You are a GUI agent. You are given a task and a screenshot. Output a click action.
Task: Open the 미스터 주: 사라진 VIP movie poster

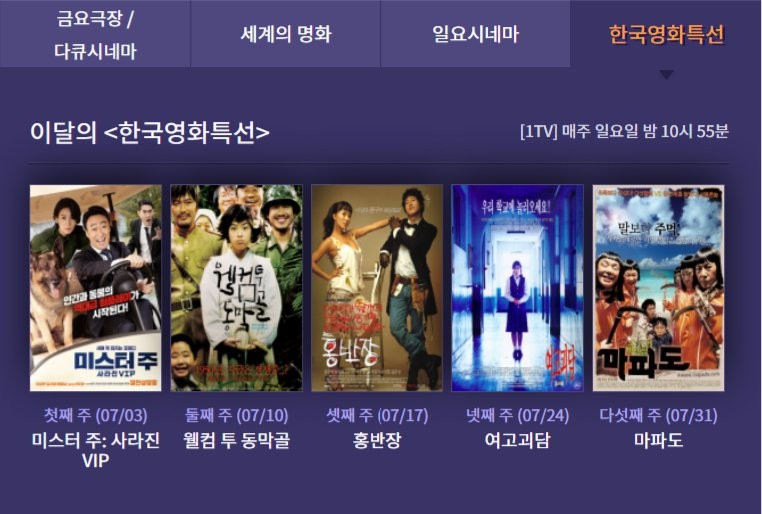pyautogui.click(x=95, y=288)
